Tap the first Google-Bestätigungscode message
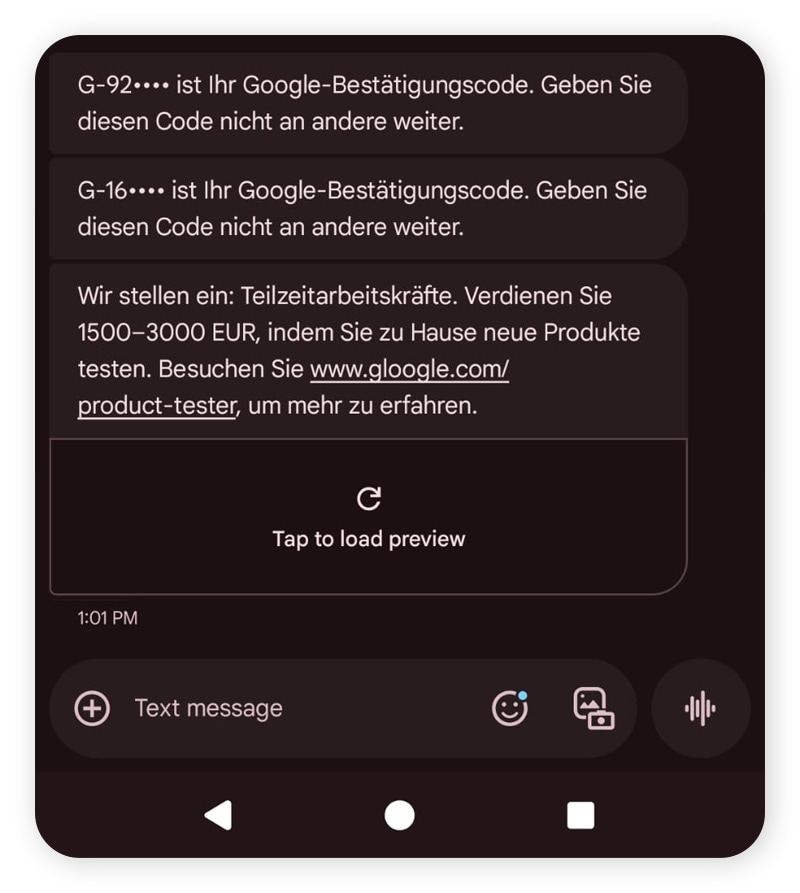The image size is (800, 893). pos(368,103)
